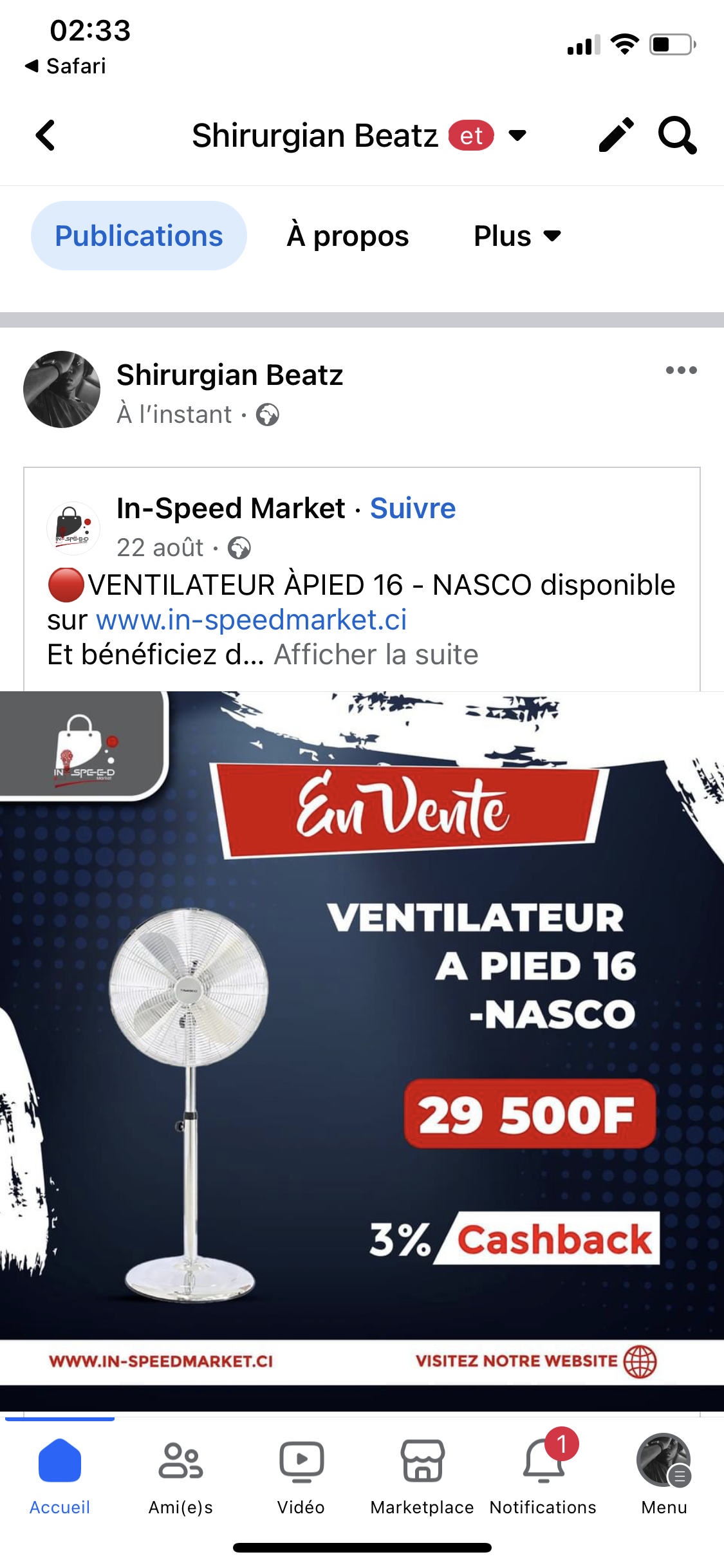Expand post text with Afficher la suite
This screenshot has width=724, height=1568.
pos(376,655)
